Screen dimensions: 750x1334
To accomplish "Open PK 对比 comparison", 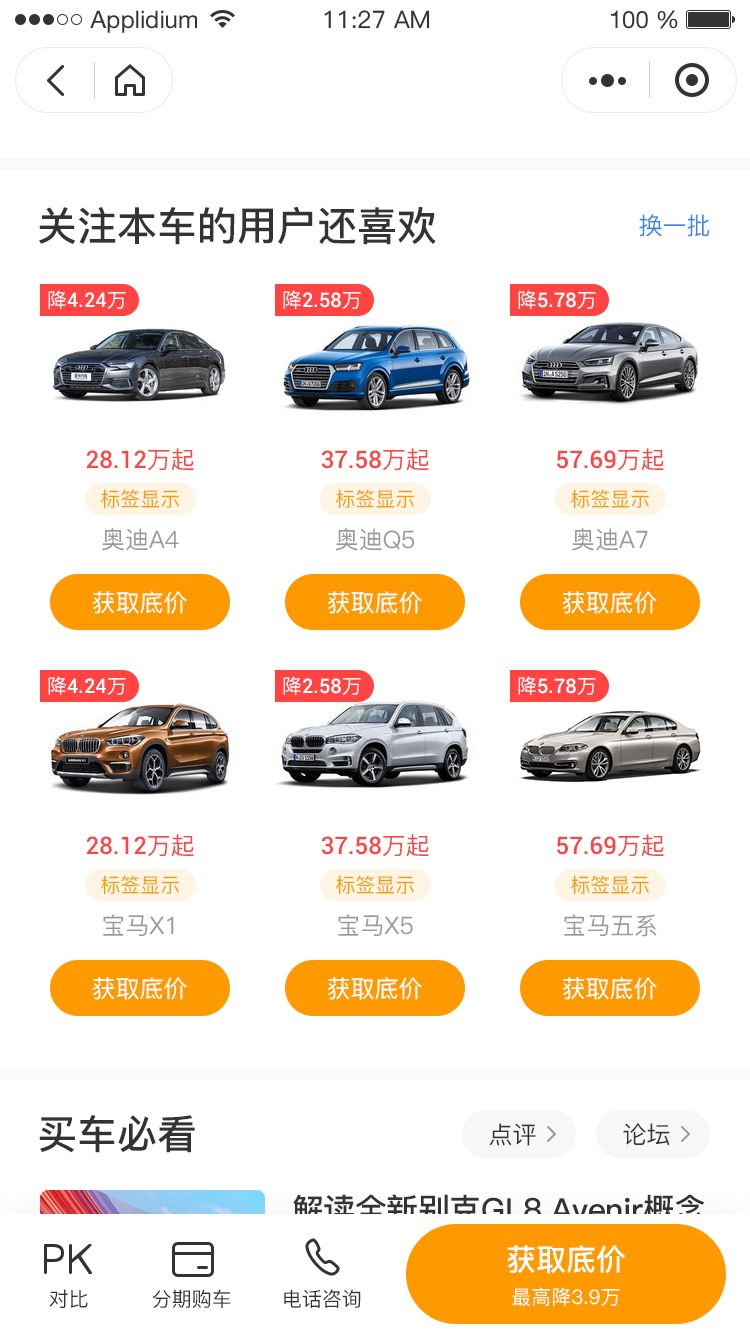I will click(68, 1273).
